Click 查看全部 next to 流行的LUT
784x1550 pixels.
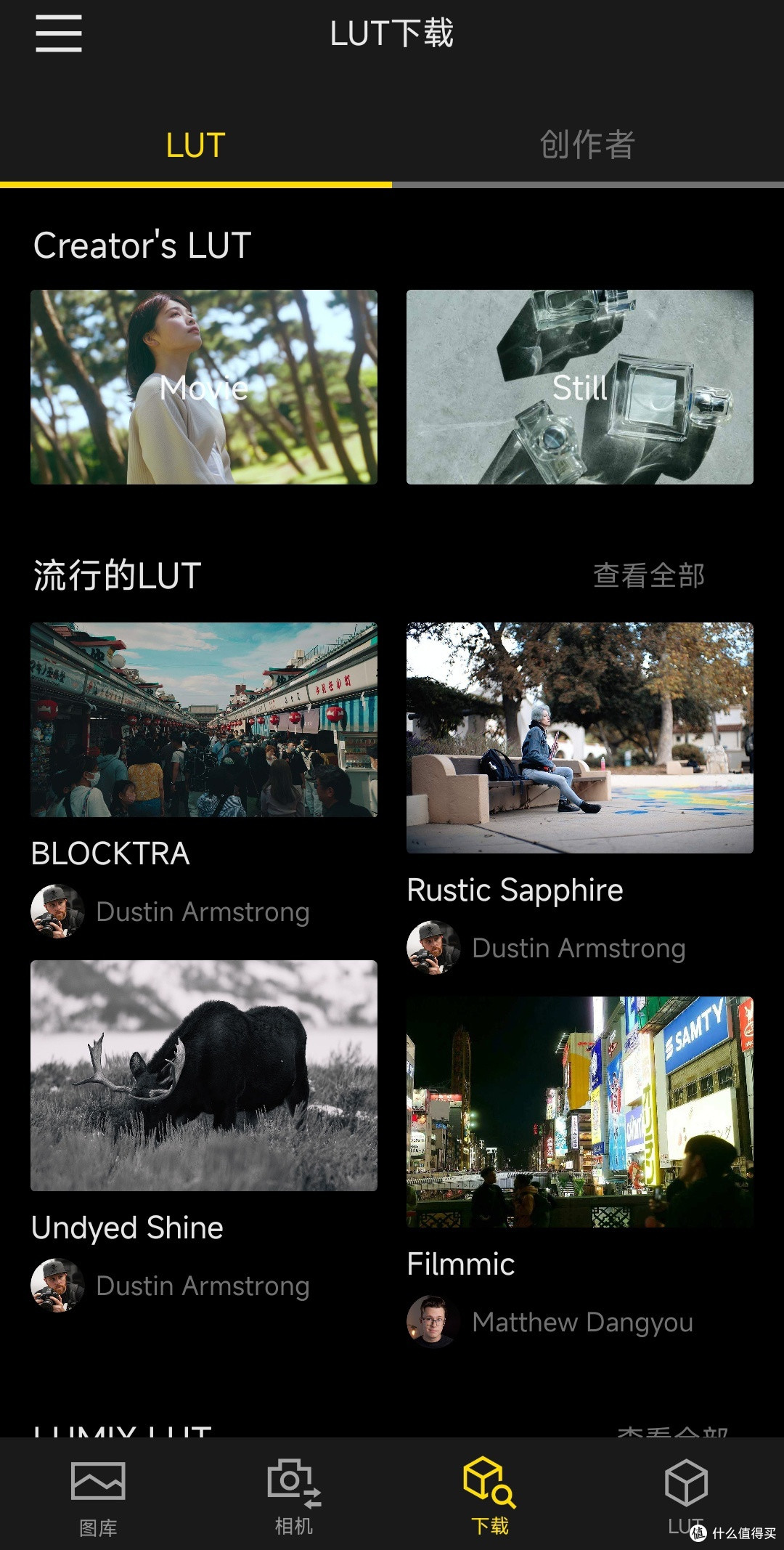(x=648, y=576)
